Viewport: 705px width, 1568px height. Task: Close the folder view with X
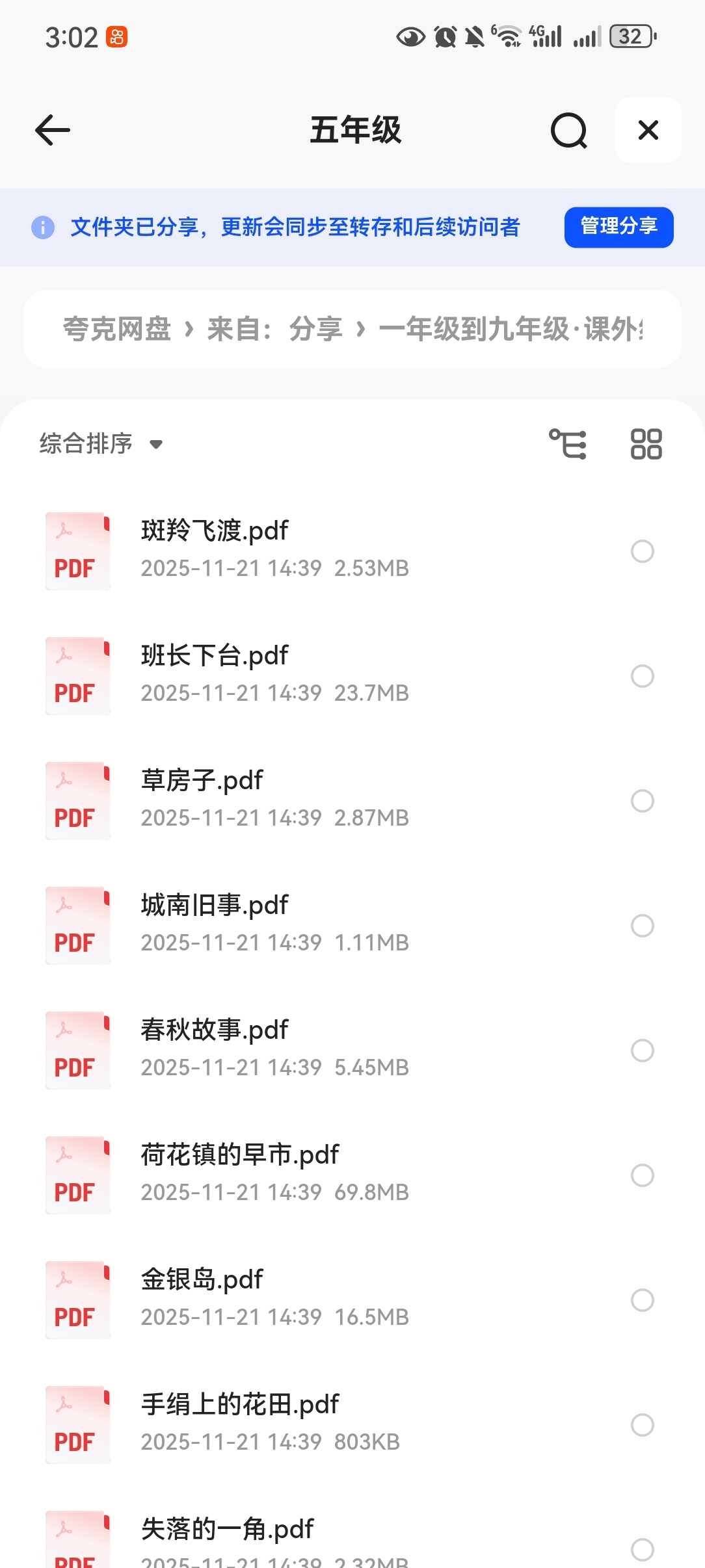coord(648,130)
